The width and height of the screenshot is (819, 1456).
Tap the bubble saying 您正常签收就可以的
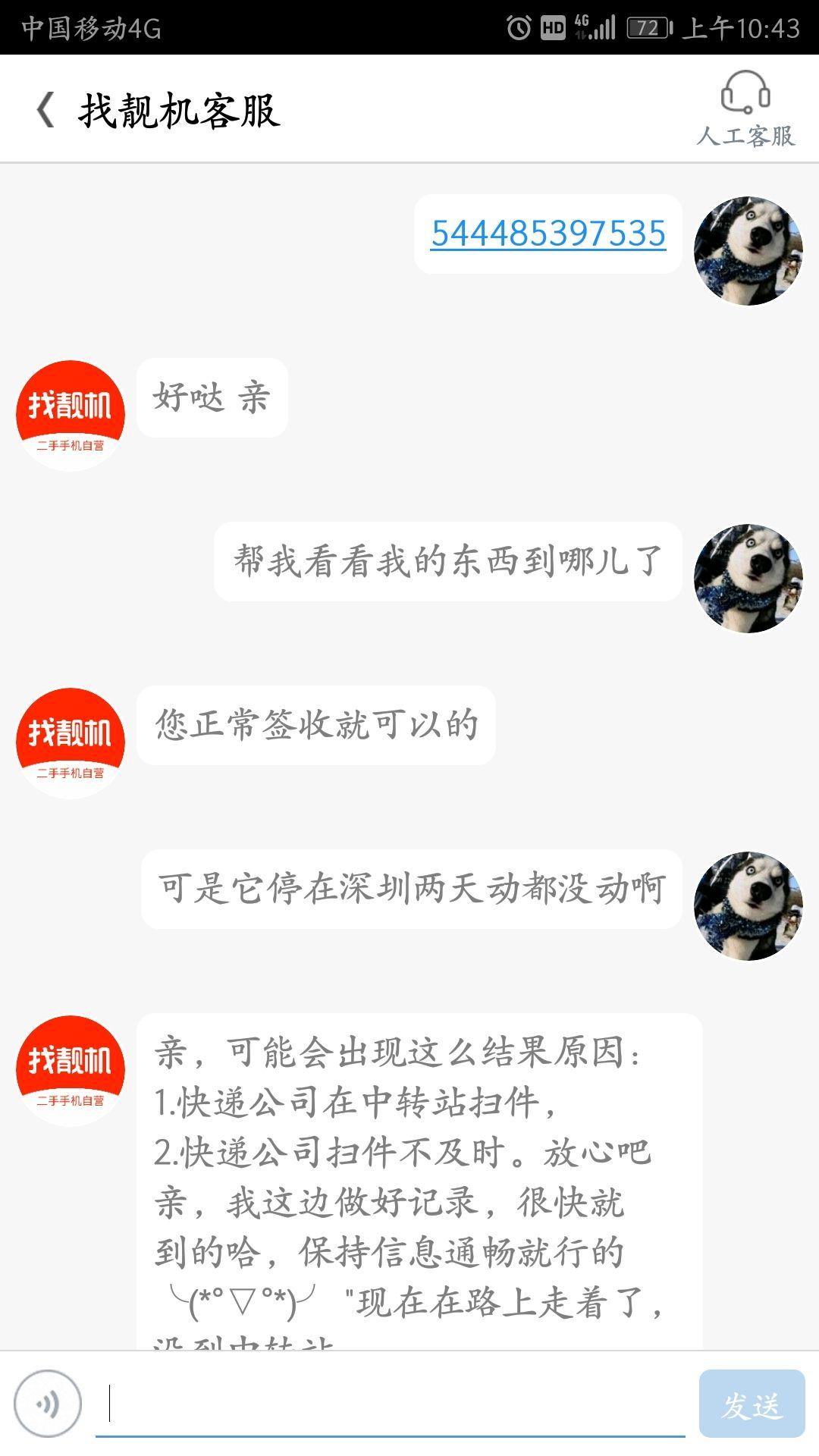click(x=318, y=726)
